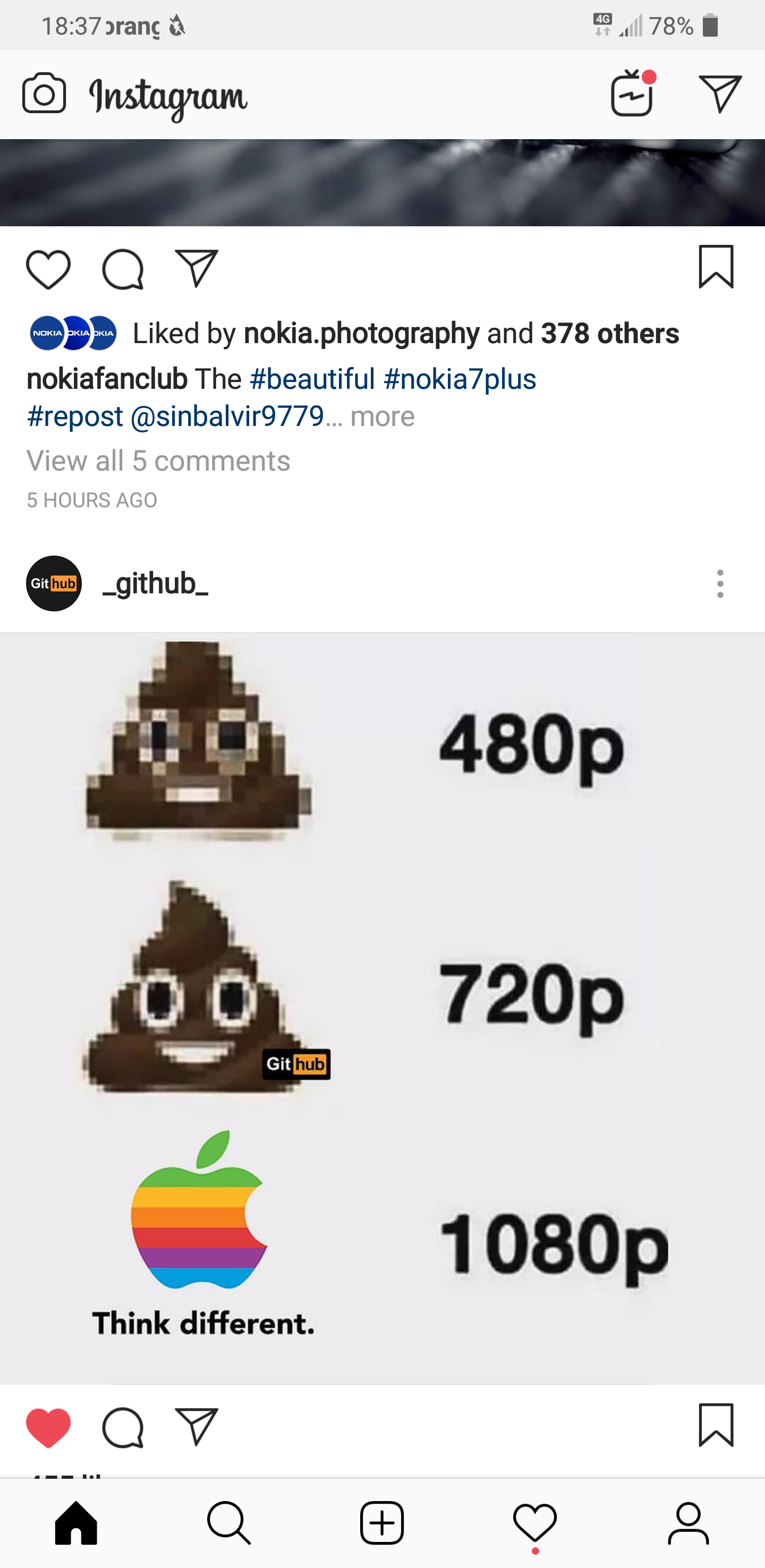Switch to the Search tab

pos(229,1522)
